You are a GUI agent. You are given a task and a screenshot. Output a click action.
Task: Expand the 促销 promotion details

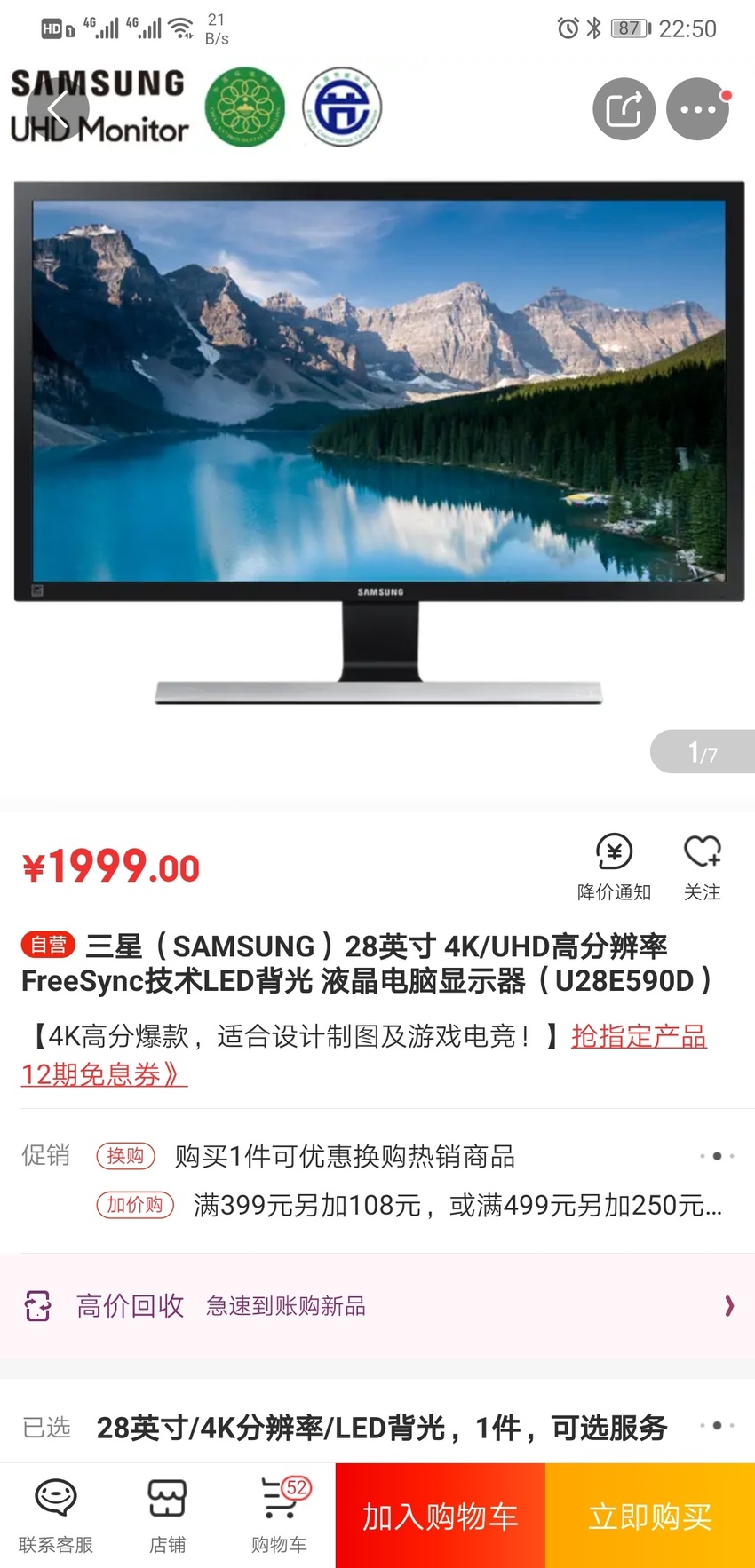click(x=377, y=1180)
